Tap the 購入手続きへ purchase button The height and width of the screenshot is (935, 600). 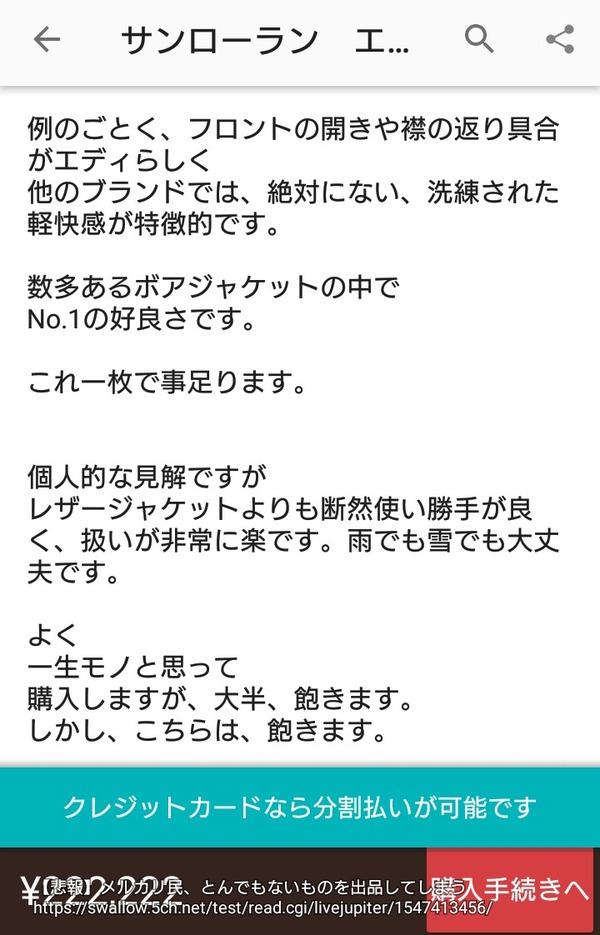(513, 890)
